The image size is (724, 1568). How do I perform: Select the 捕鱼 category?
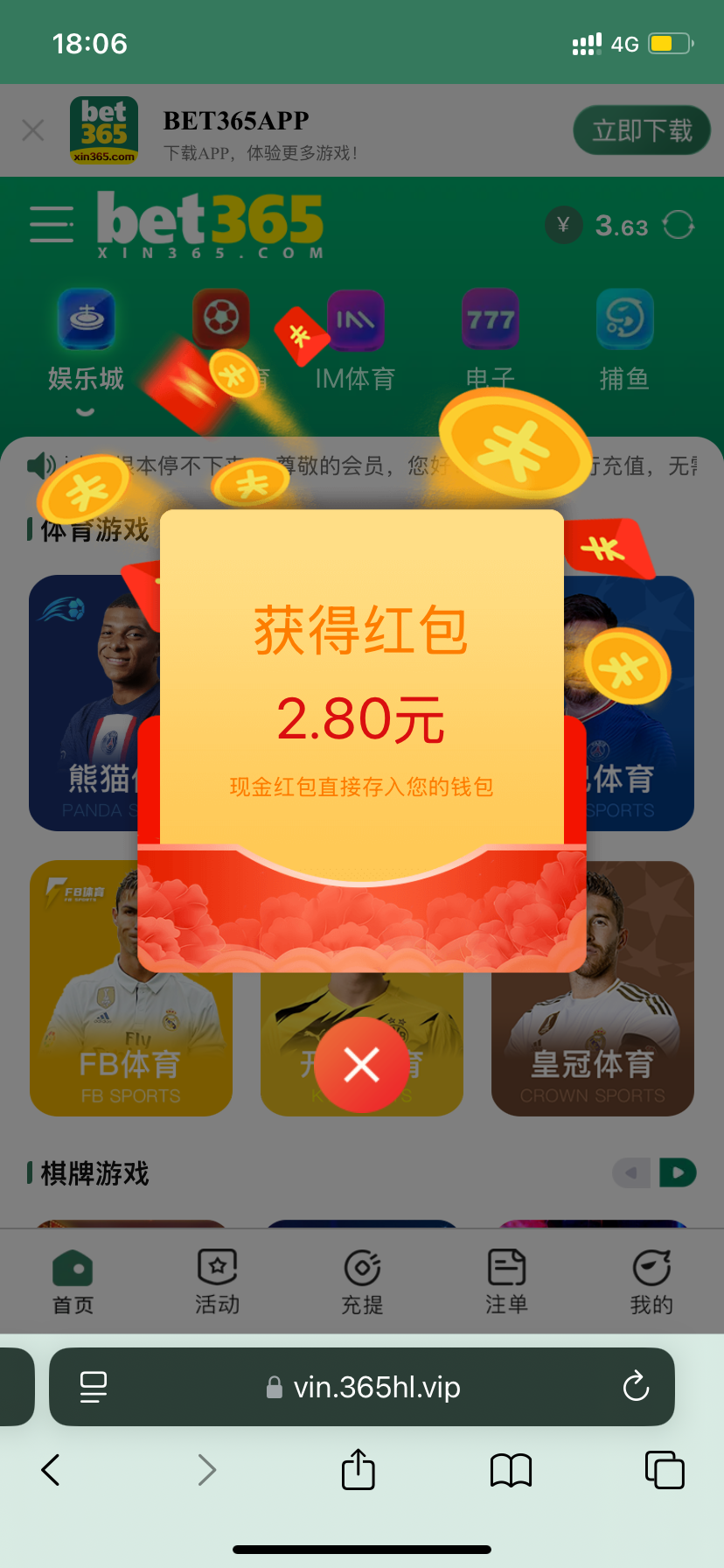(x=624, y=339)
